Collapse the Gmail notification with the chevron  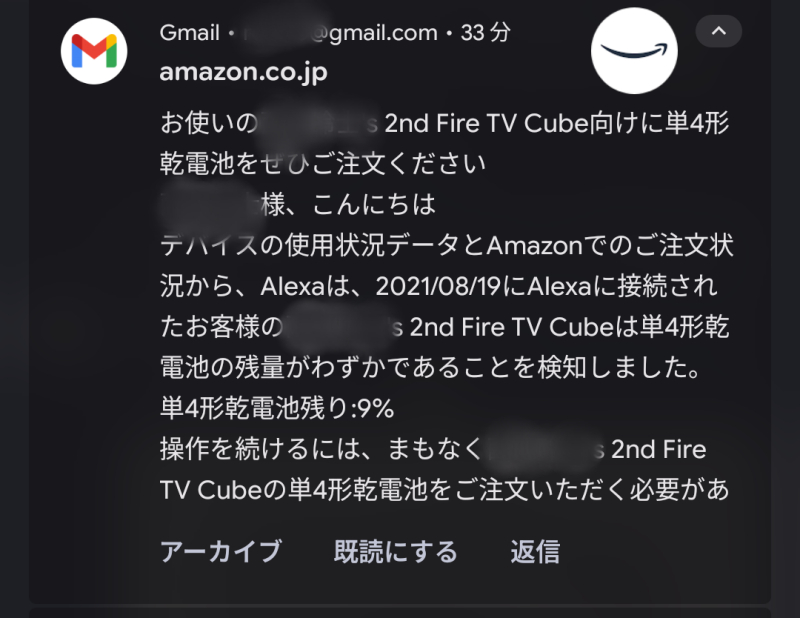click(718, 32)
